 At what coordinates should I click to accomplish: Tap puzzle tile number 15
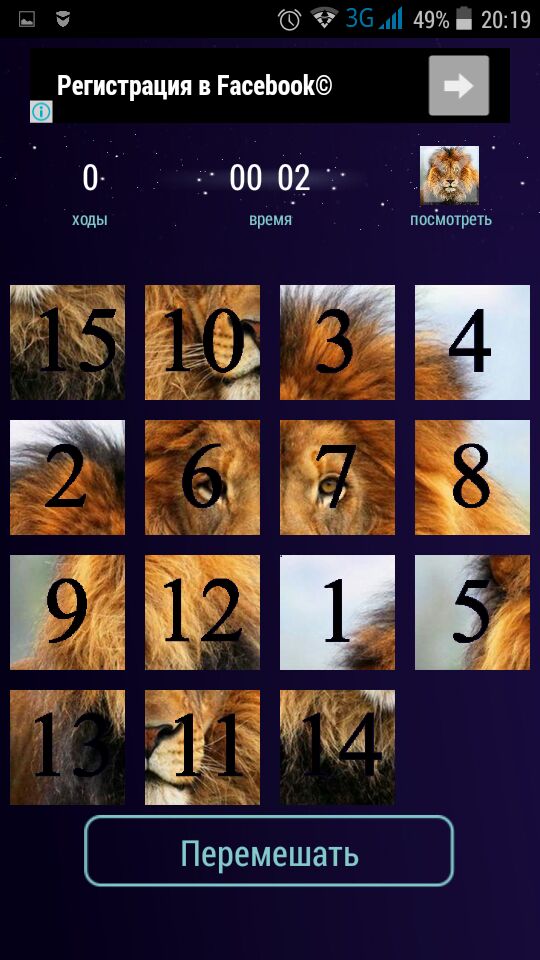coord(67,342)
